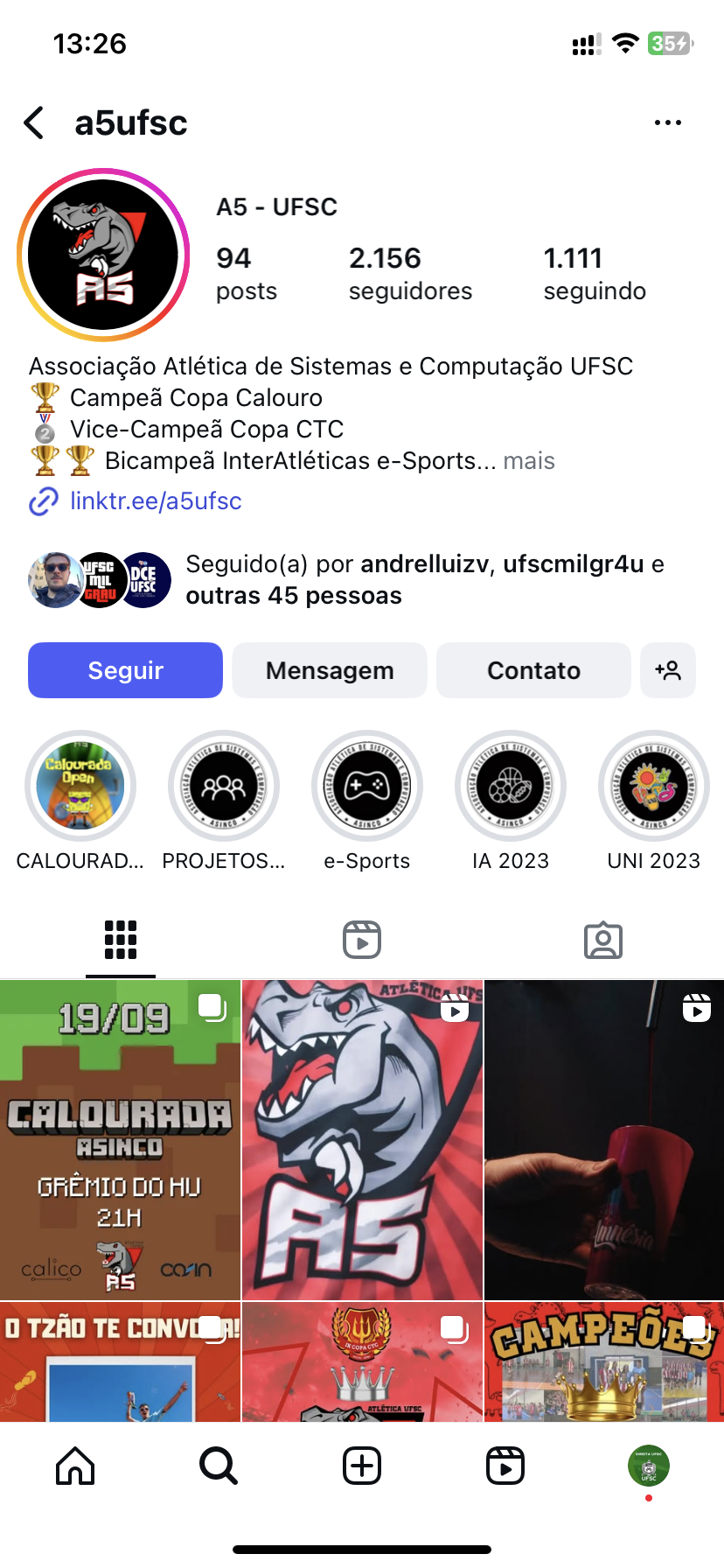This screenshot has height=1568, width=724.
Task: Open the Contato options
Action: coord(533,670)
